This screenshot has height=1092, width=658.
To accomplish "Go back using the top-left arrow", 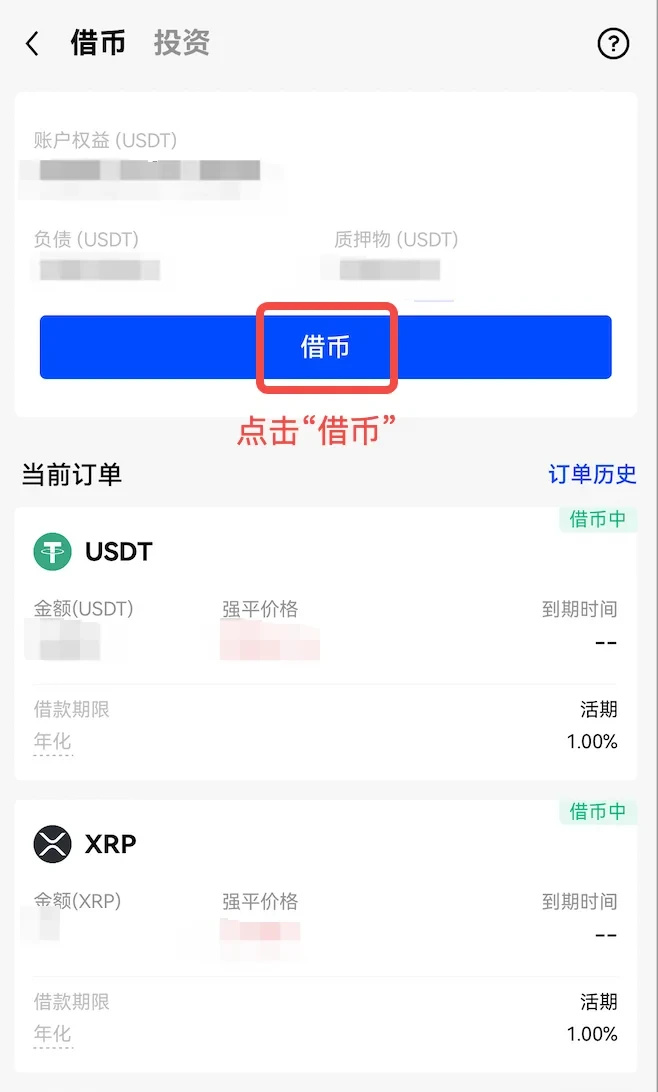I will pos(33,44).
